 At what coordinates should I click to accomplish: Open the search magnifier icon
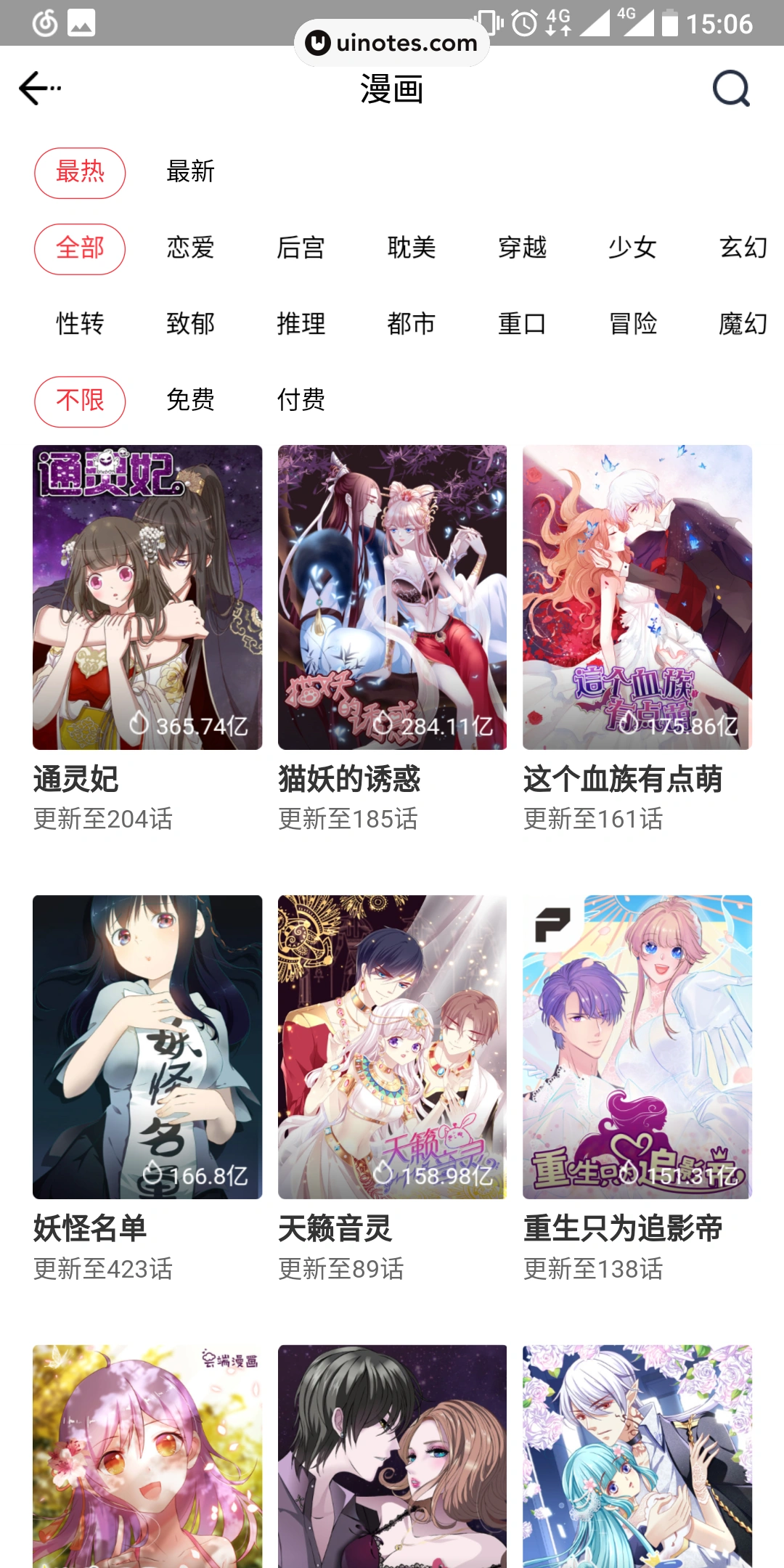point(730,89)
